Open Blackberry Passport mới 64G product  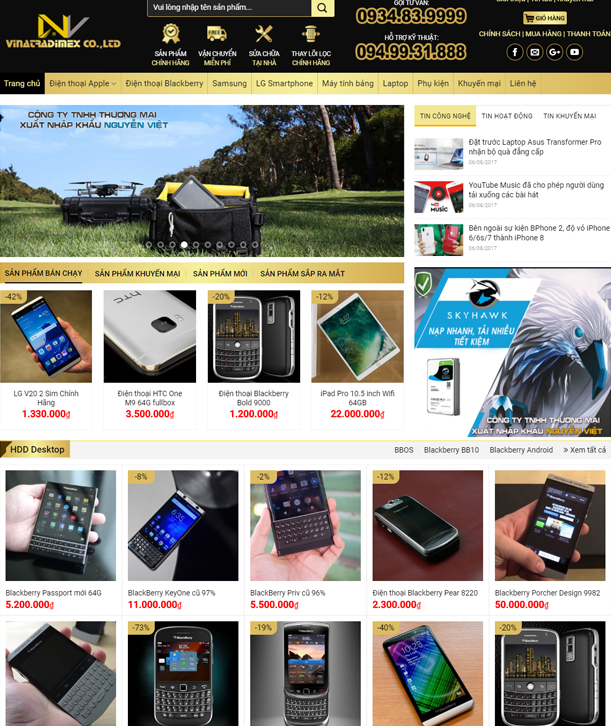pyautogui.click(x=54, y=592)
